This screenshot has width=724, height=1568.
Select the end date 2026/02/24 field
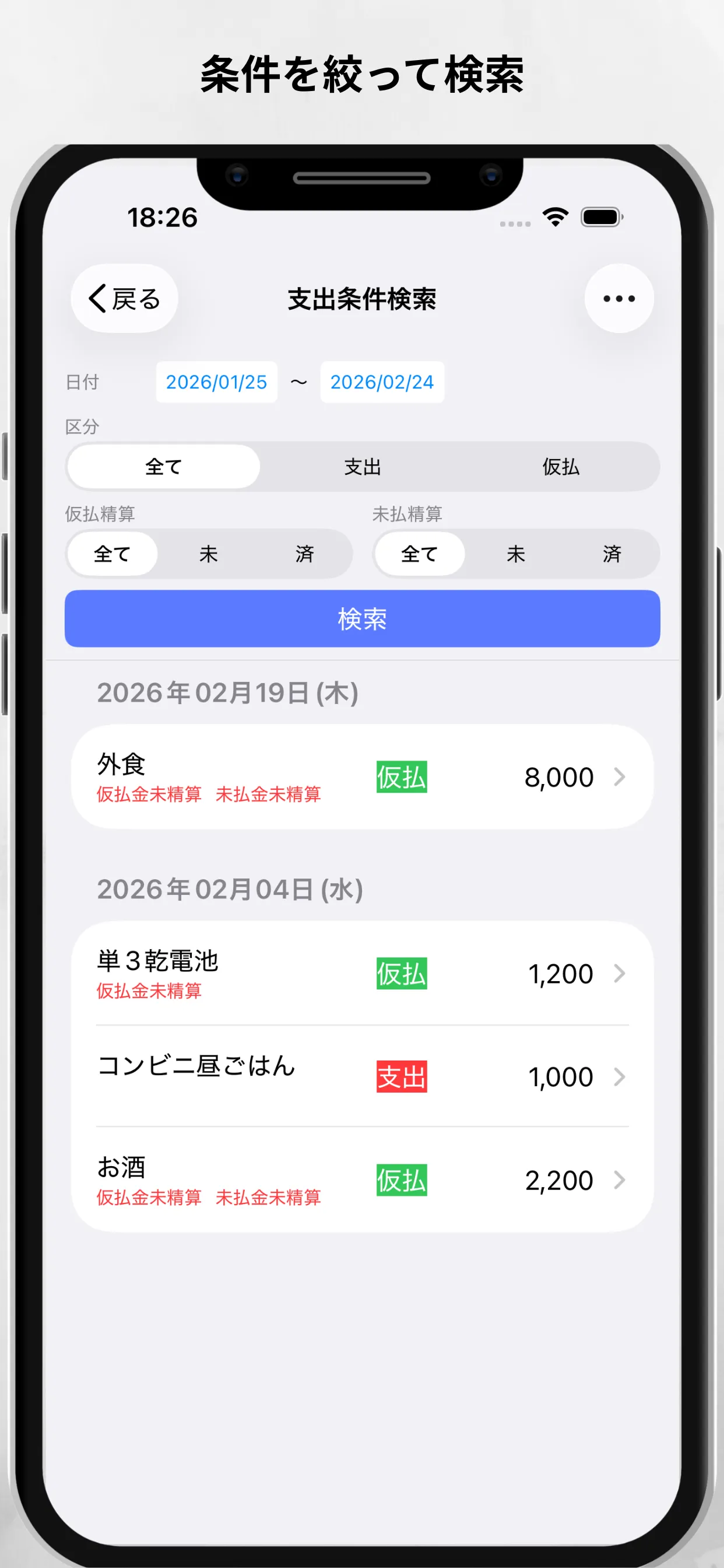pos(381,382)
